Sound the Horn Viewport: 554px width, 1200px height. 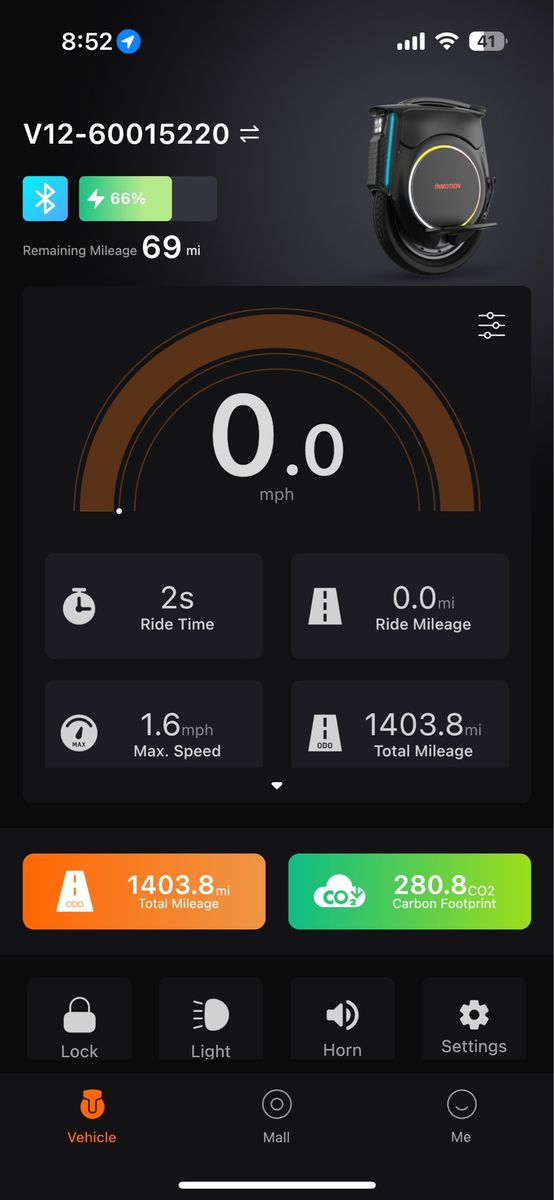[x=342, y=1020]
